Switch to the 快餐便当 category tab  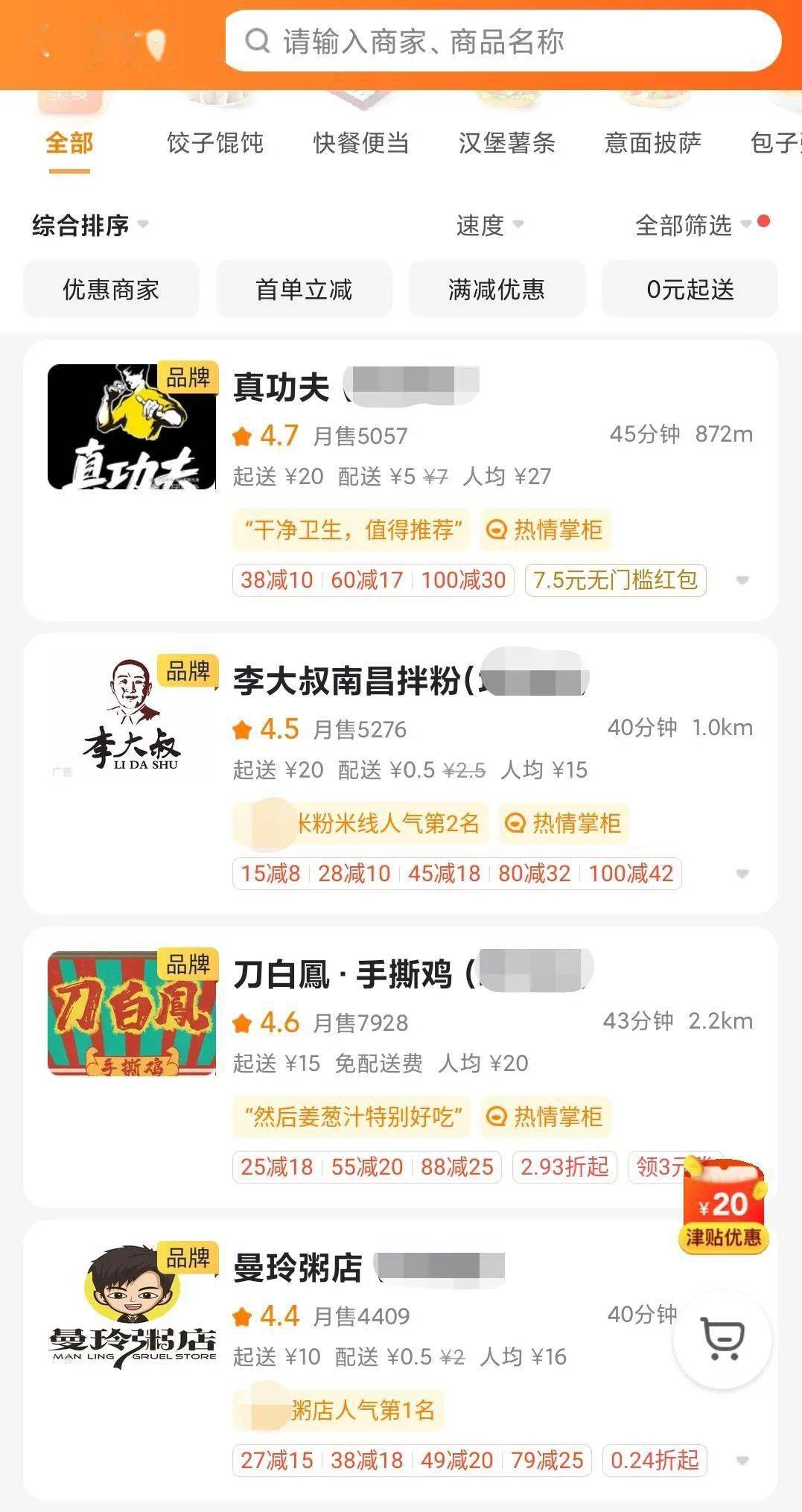point(361,142)
